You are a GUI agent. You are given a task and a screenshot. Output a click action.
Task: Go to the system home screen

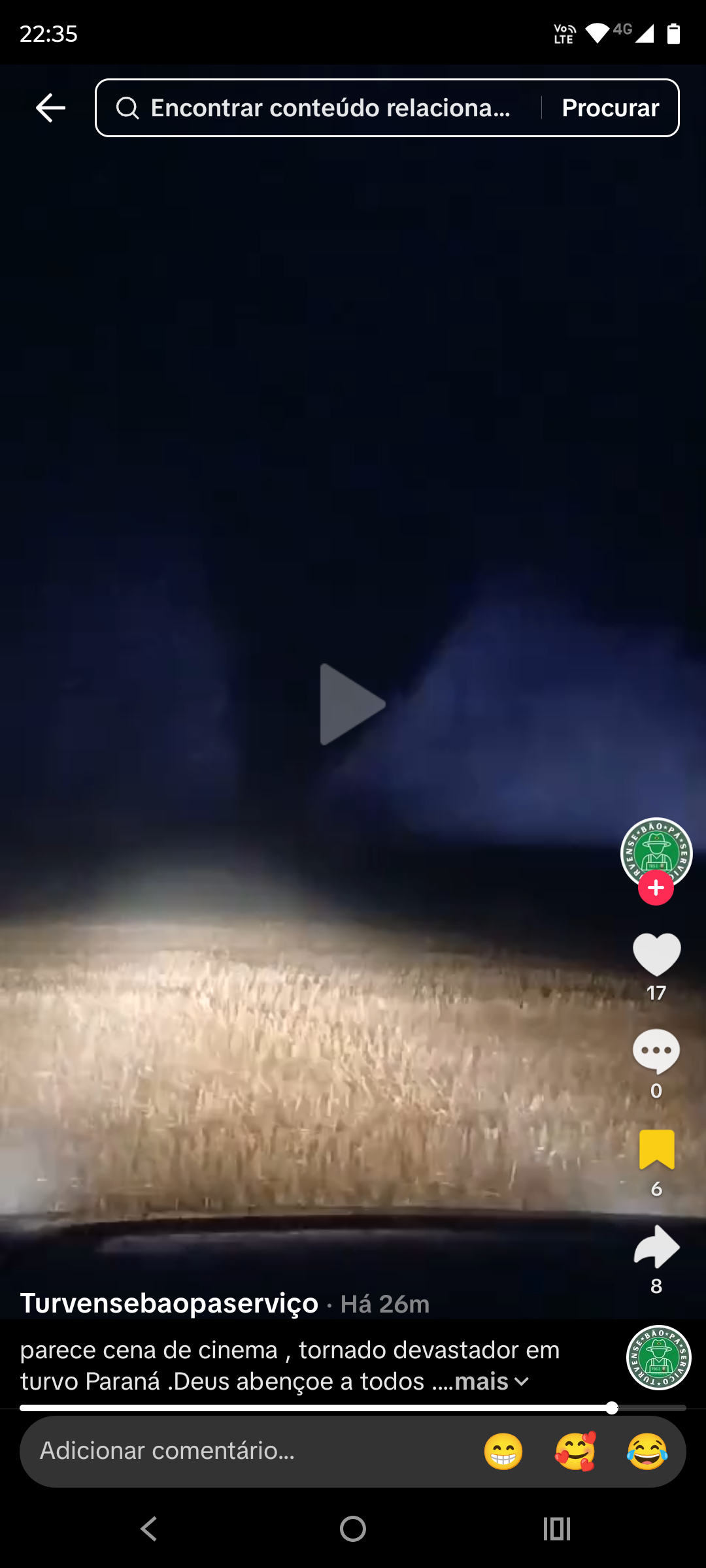click(353, 1529)
